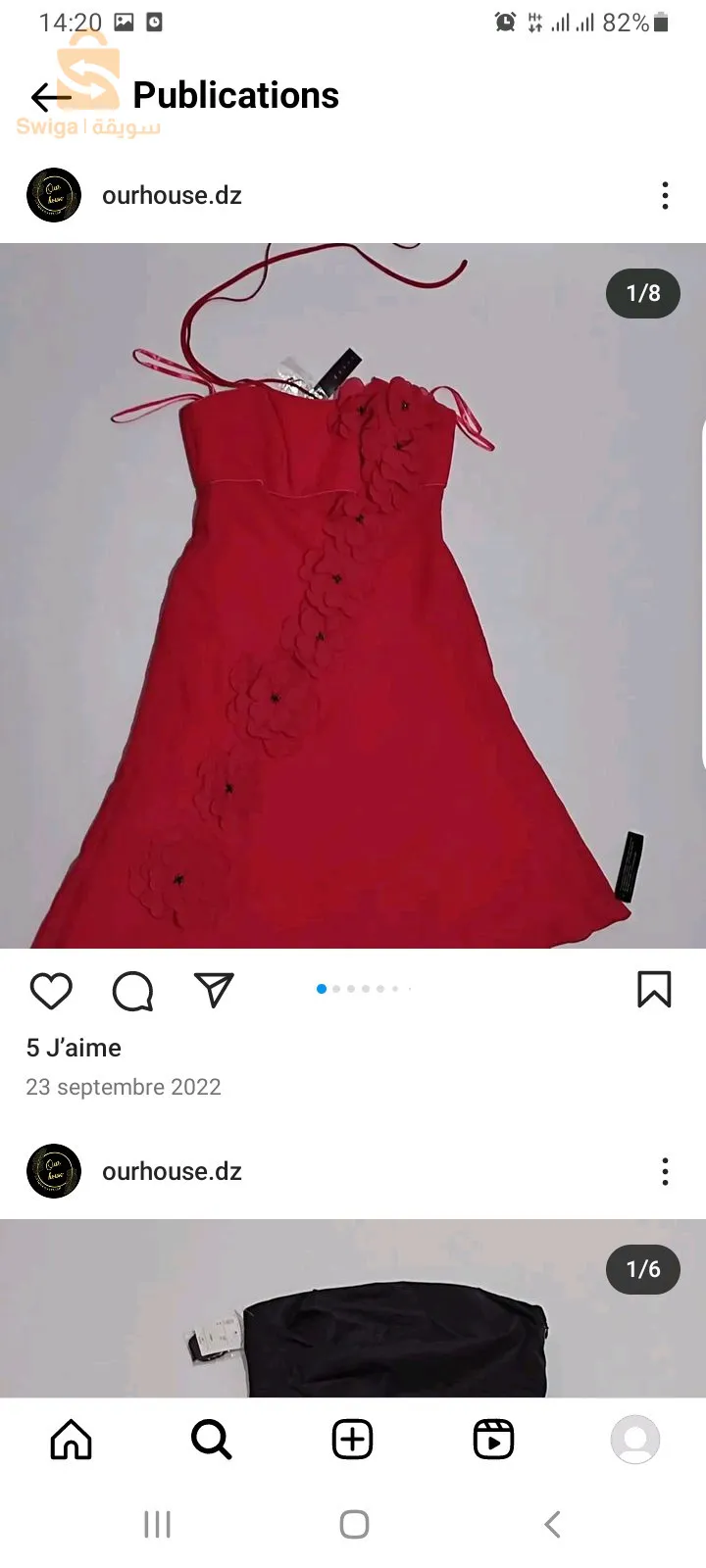
Task: Go to the Home feed tab
Action: [70, 1439]
